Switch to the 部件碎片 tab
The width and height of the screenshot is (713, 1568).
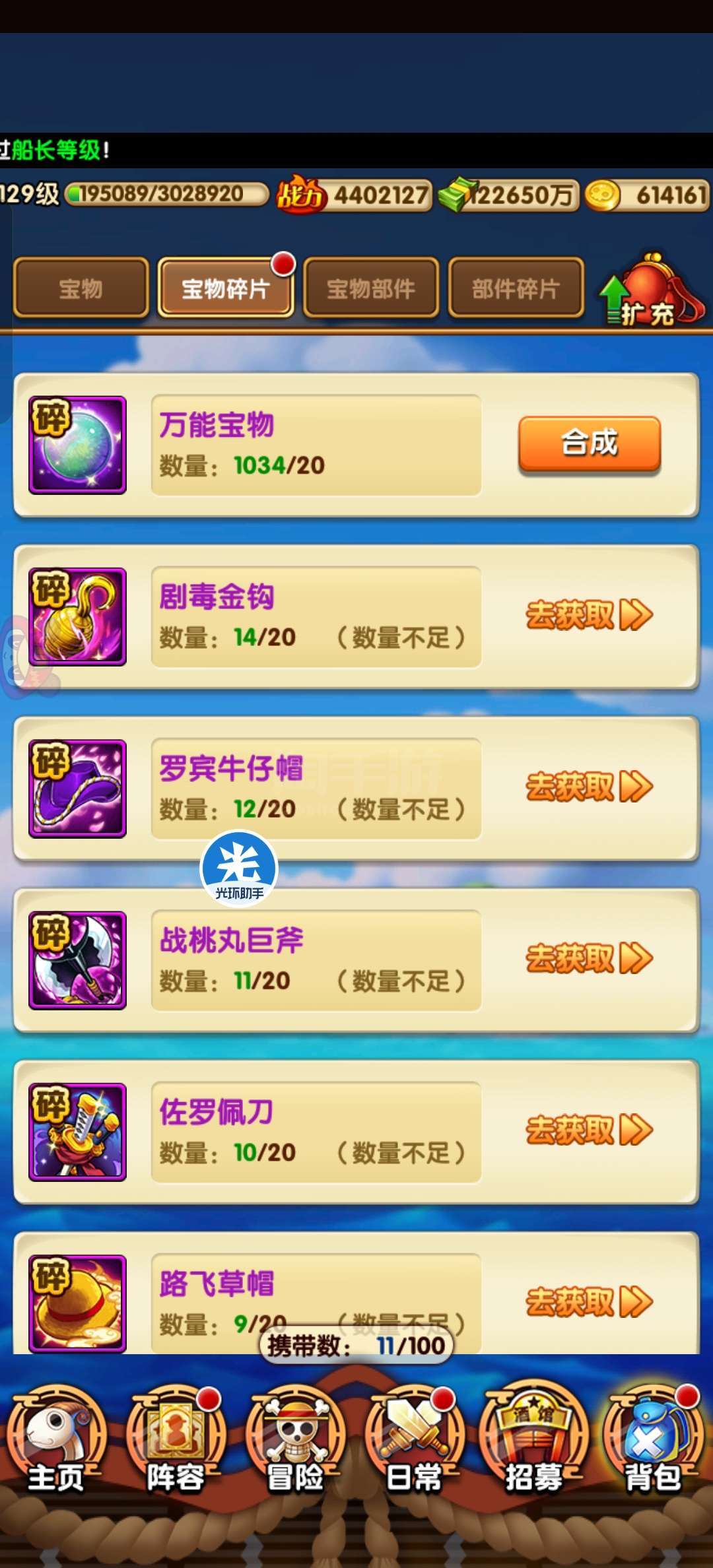pos(516,288)
